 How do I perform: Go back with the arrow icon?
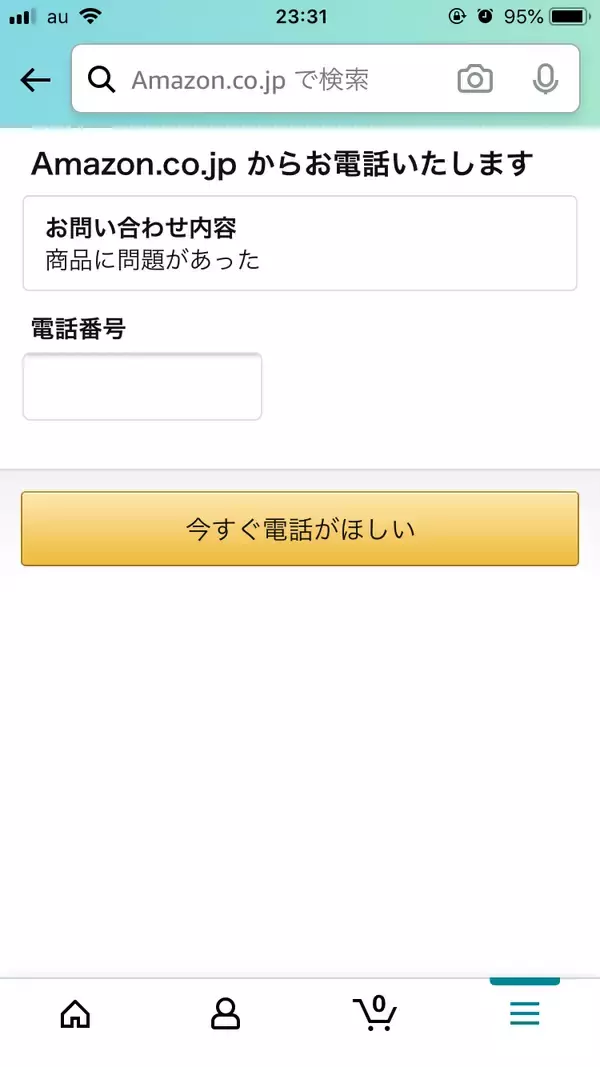tap(35, 80)
